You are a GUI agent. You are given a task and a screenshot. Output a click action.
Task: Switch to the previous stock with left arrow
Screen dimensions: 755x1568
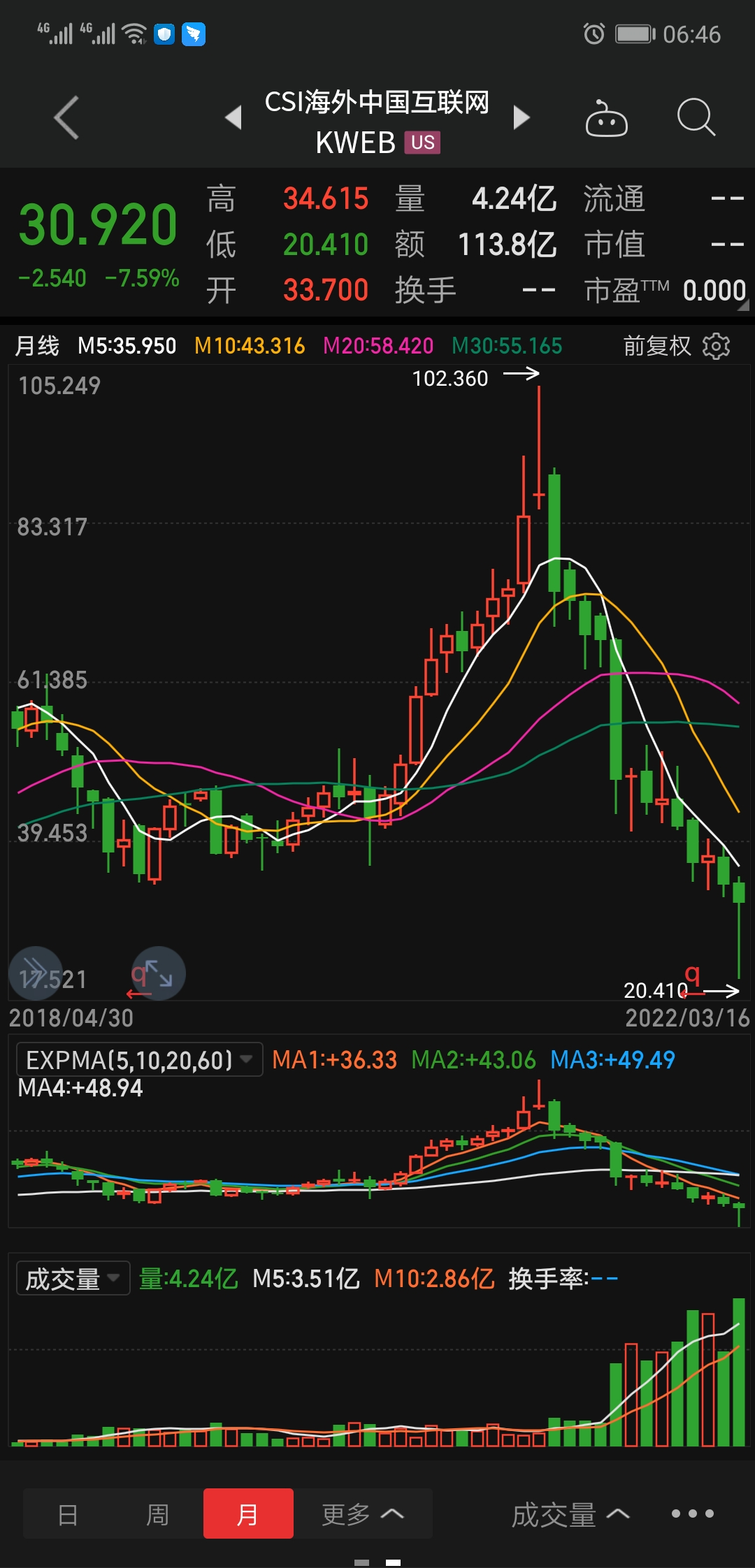(x=233, y=117)
